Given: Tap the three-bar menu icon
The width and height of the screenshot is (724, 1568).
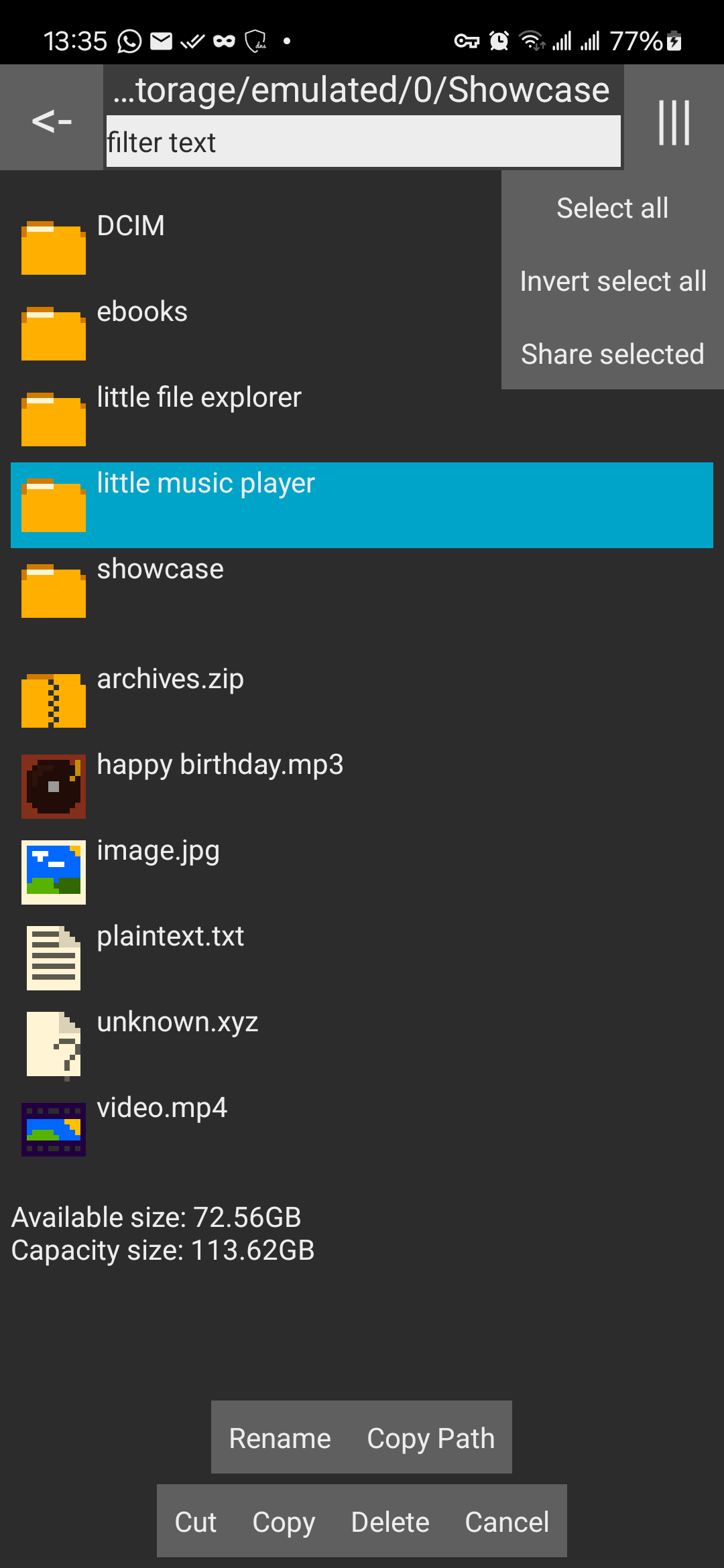Looking at the screenshot, I should pos(674,122).
